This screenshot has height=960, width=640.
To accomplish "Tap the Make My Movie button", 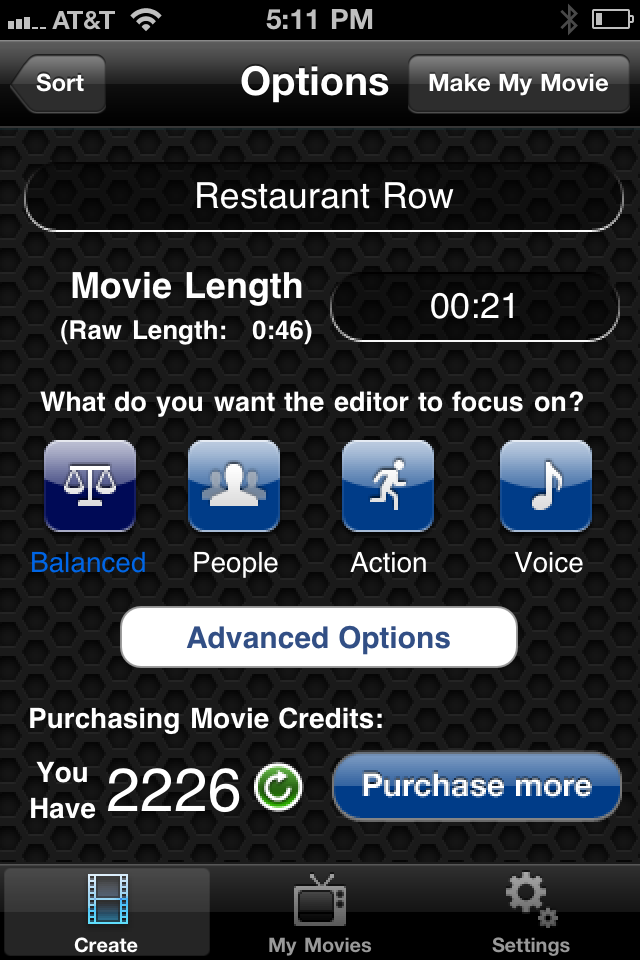I will point(518,83).
